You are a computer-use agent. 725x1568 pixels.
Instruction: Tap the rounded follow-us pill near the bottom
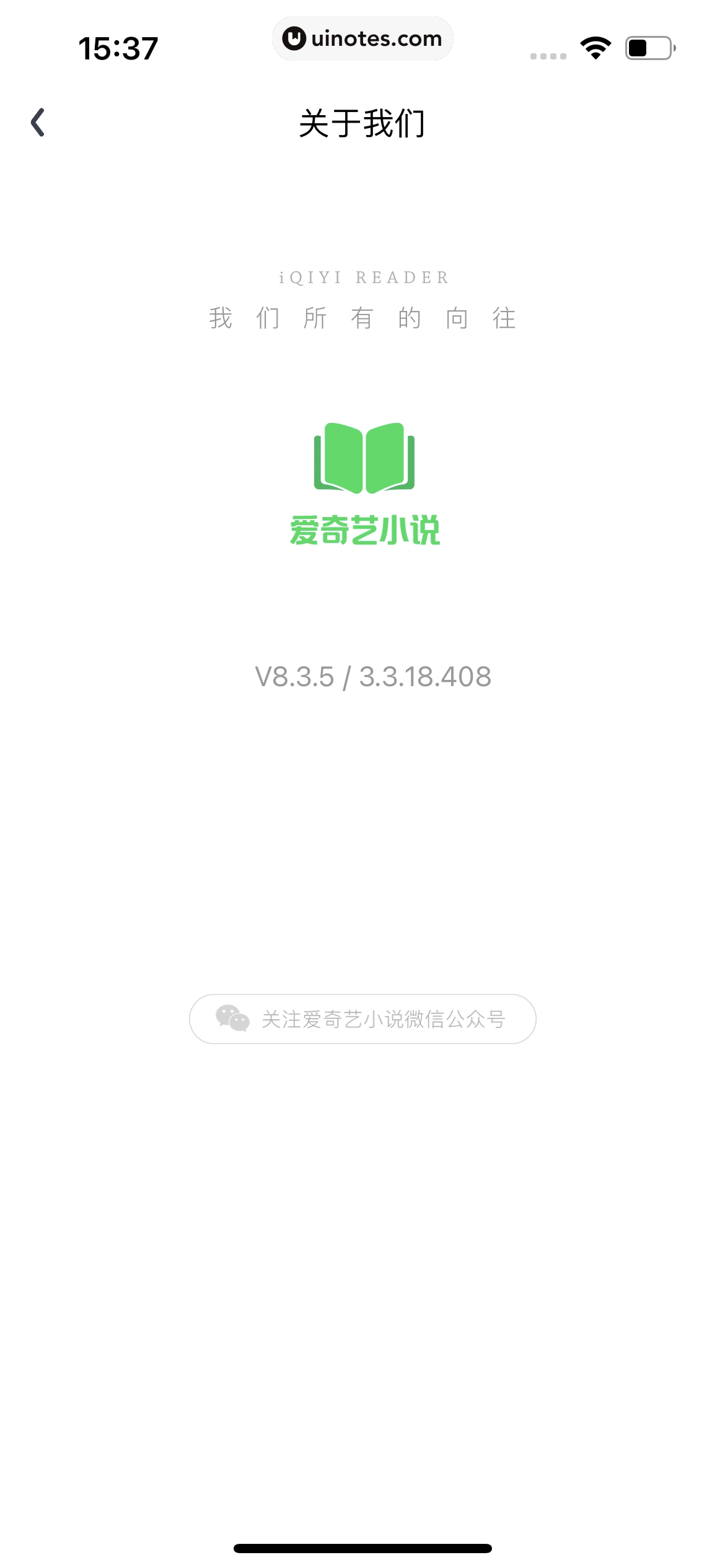(362, 1019)
